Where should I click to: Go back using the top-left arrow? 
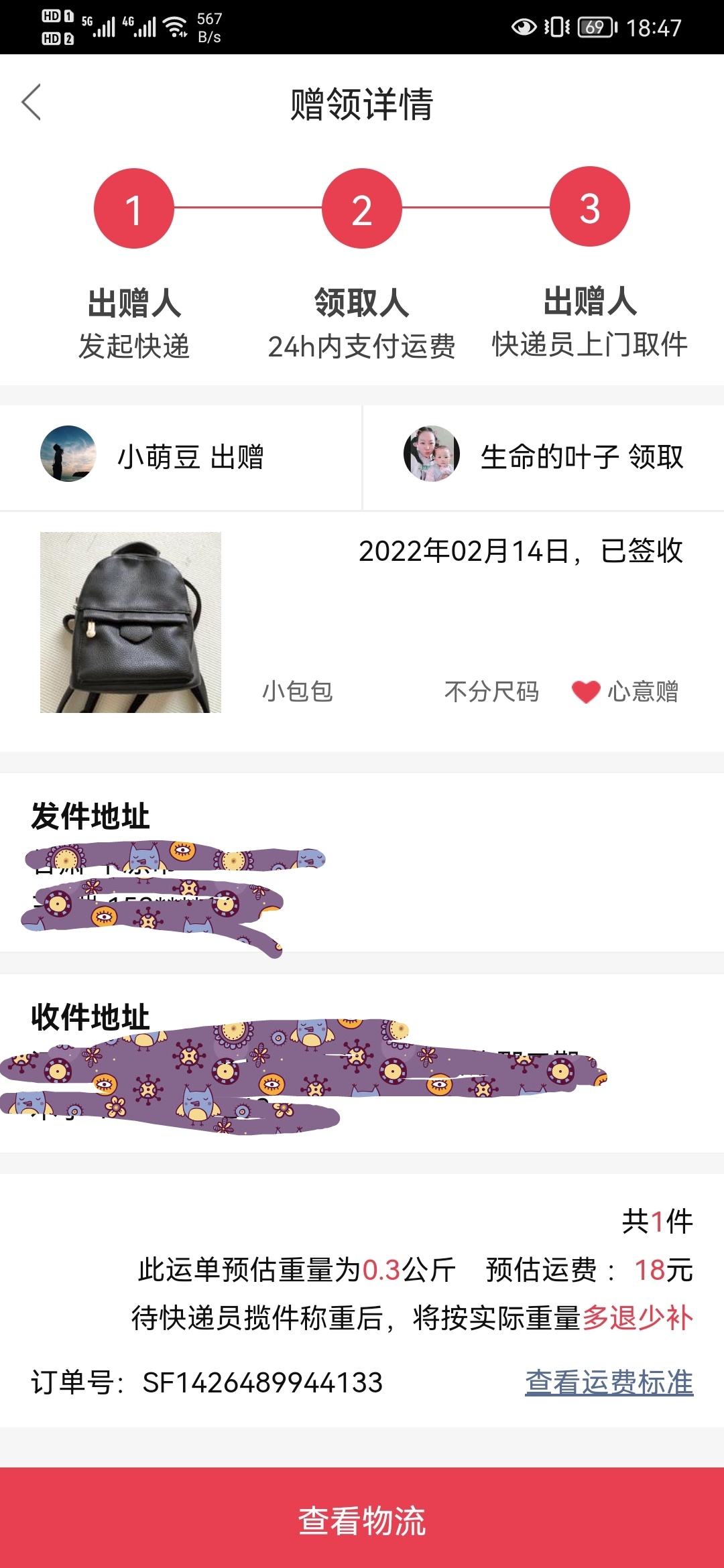pyautogui.click(x=32, y=103)
